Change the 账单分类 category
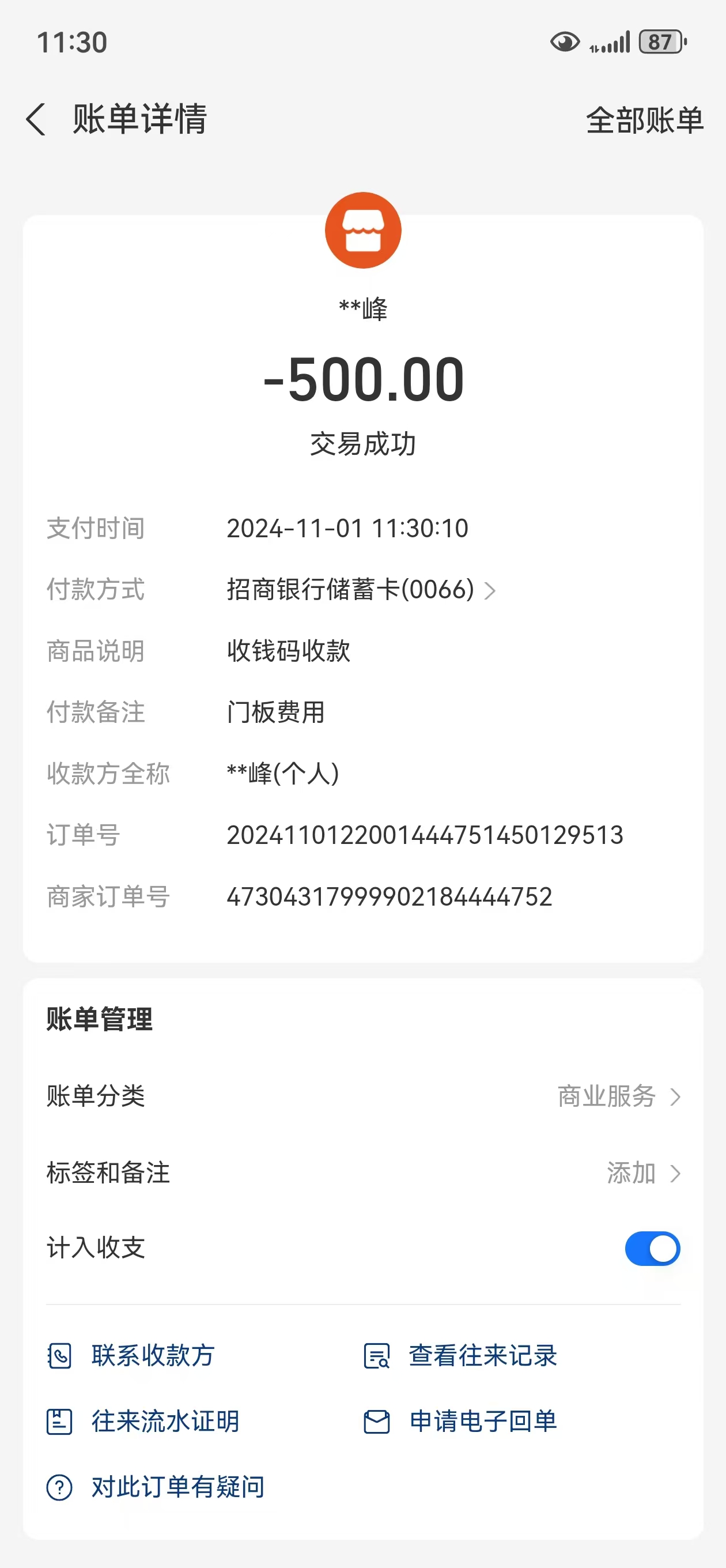The width and height of the screenshot is (726, 1568). pos(364,1096)
